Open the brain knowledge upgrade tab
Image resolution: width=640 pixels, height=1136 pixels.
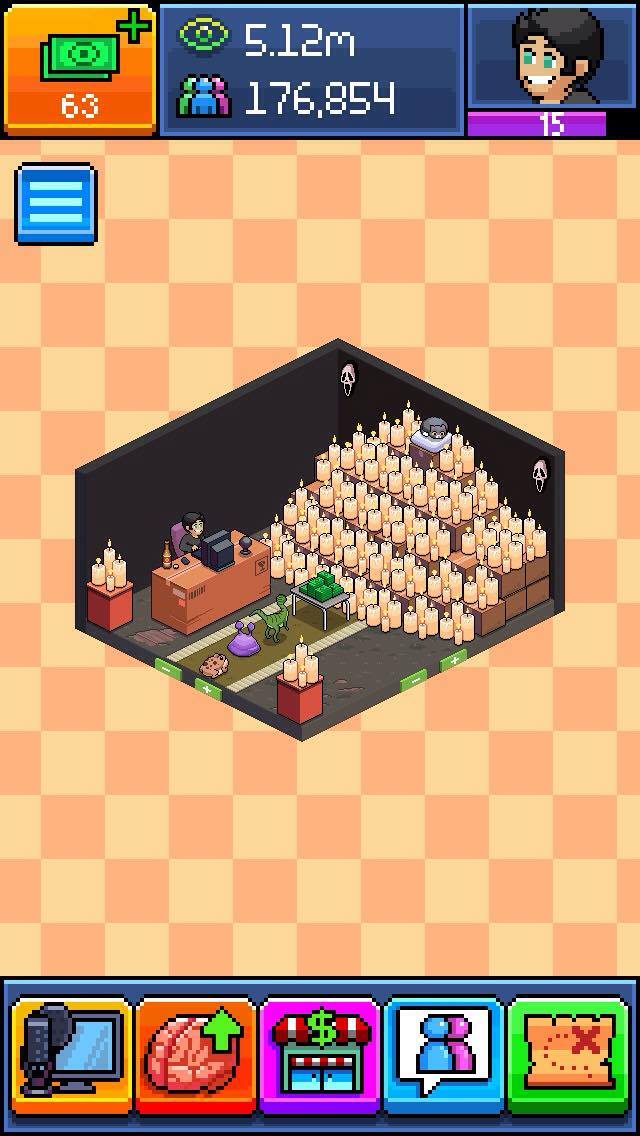(x=196, y=1054)
